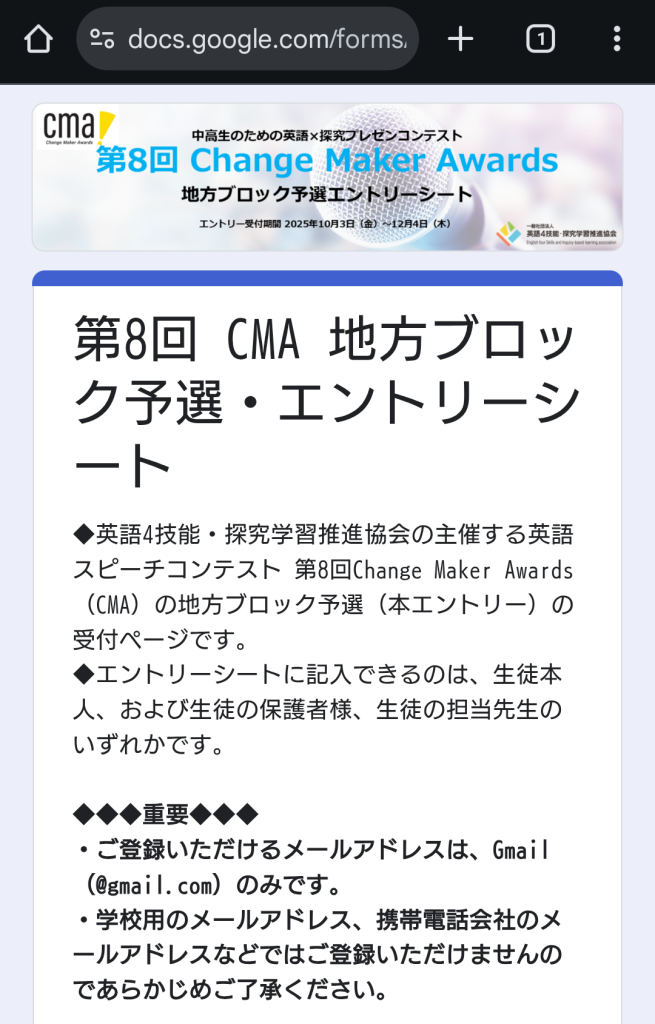View site information icon in address bar
Image resolution: width=655 pixels, height=1024 pixels.
pos(102,39)
